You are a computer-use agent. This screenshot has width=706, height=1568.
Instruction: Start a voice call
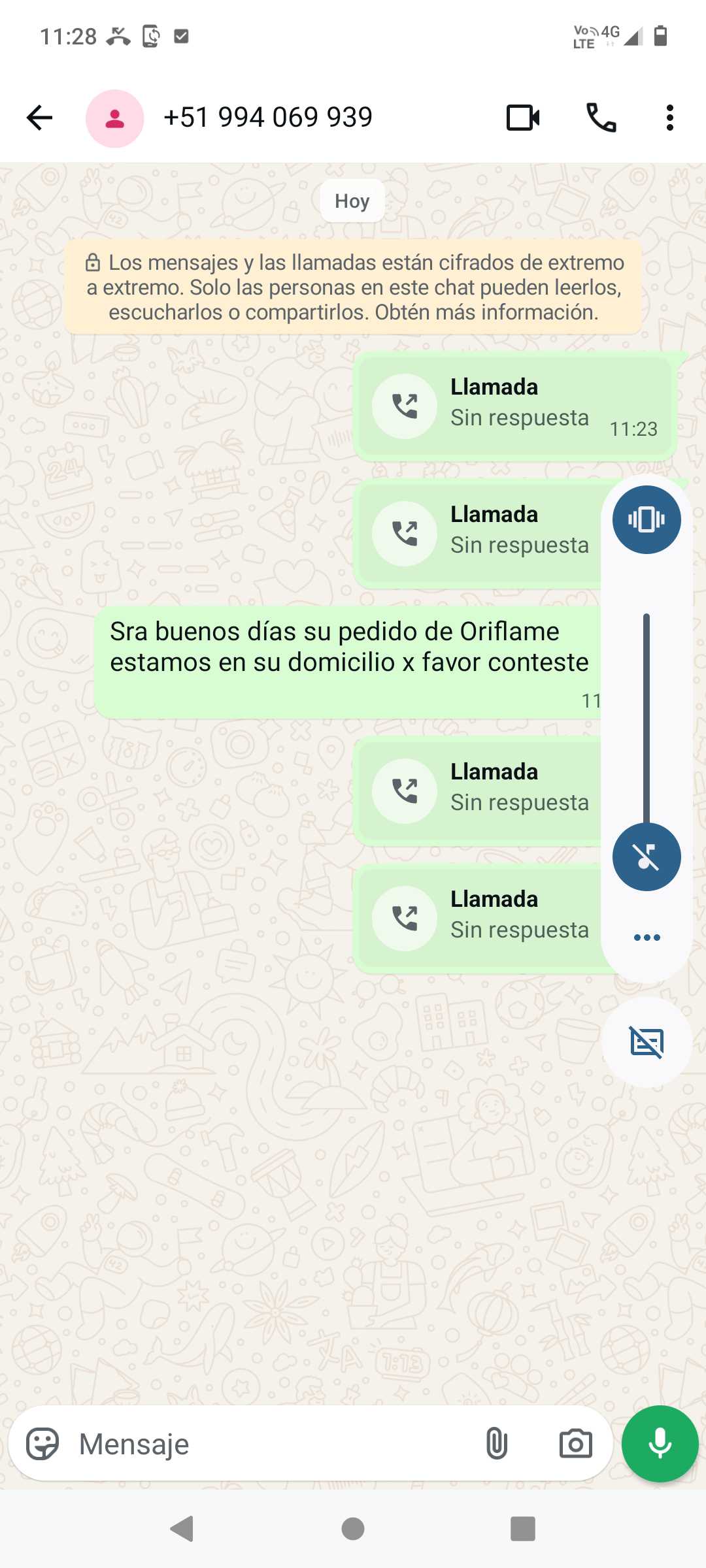click(601, 118)
